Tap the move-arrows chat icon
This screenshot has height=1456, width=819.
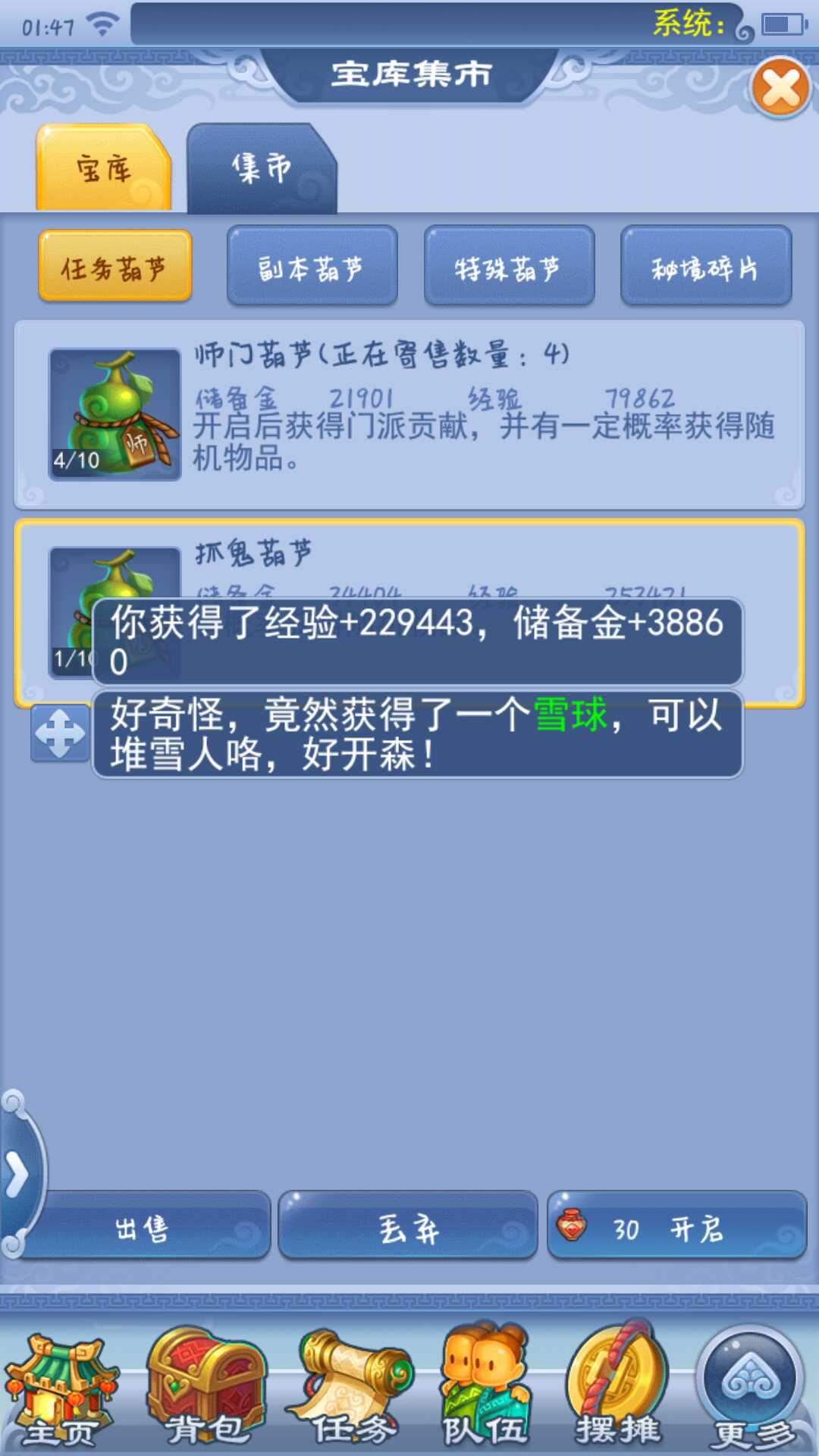[x=60, y=733]
